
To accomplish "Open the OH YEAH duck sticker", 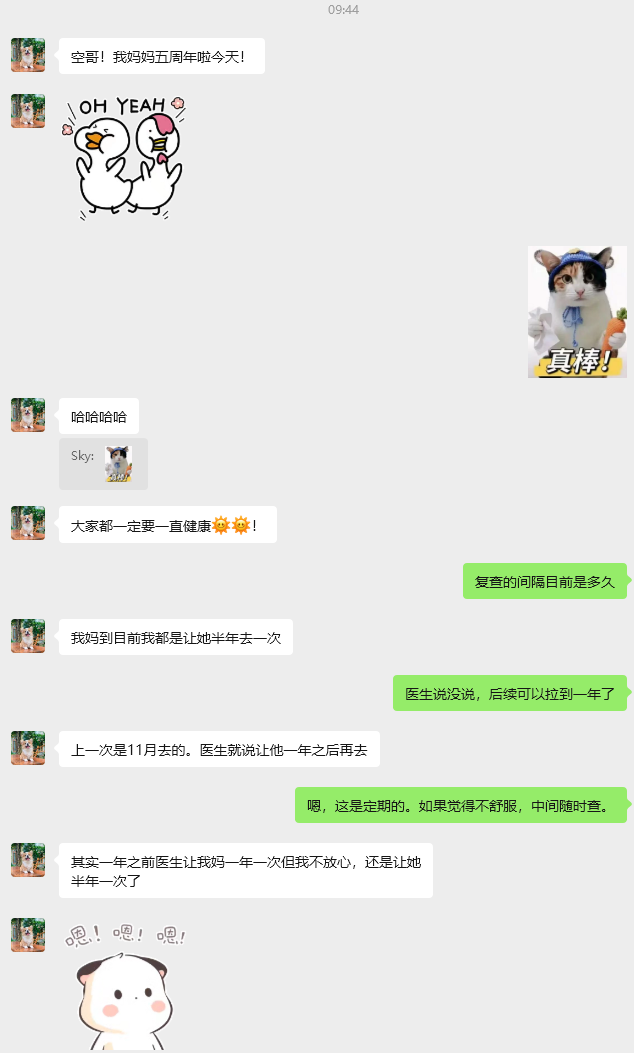I will [x=125, y=156].
